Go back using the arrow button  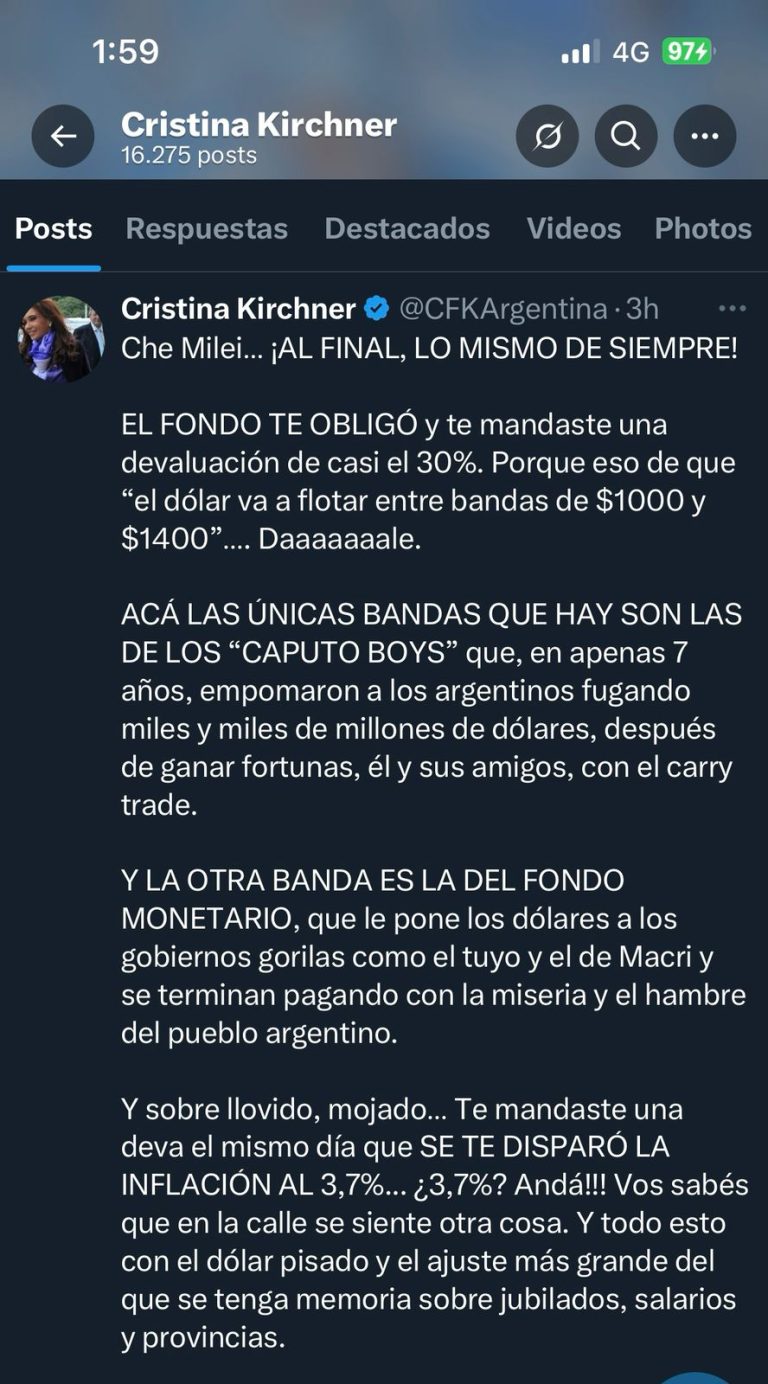(63, 136)
